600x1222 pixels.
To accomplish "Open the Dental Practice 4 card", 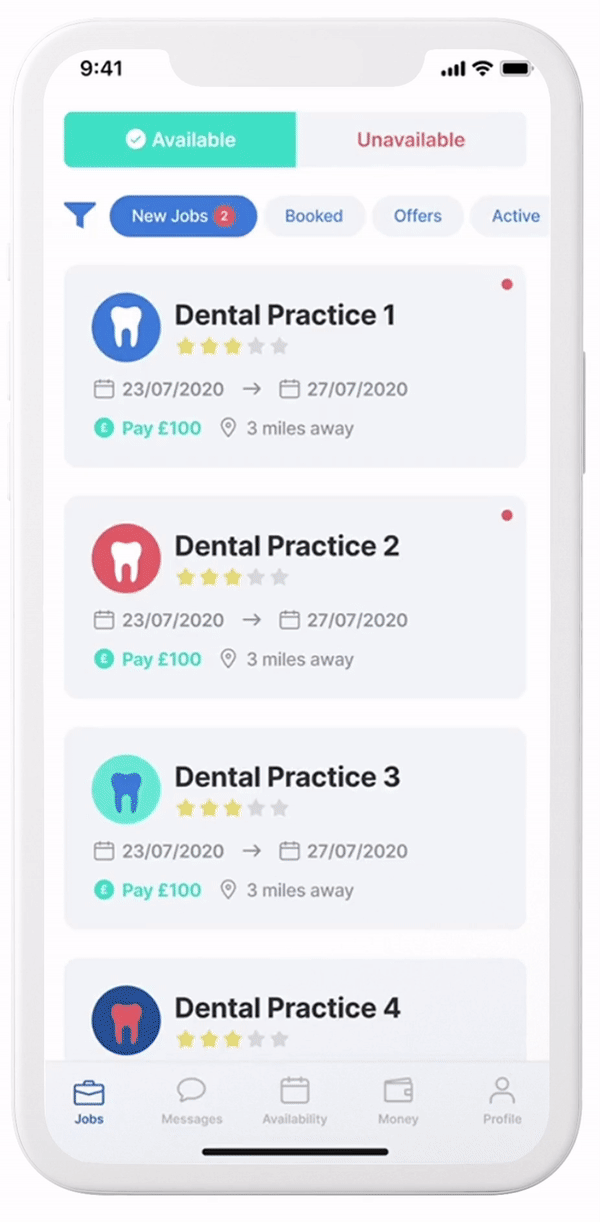I will [x=295, y=1010].
